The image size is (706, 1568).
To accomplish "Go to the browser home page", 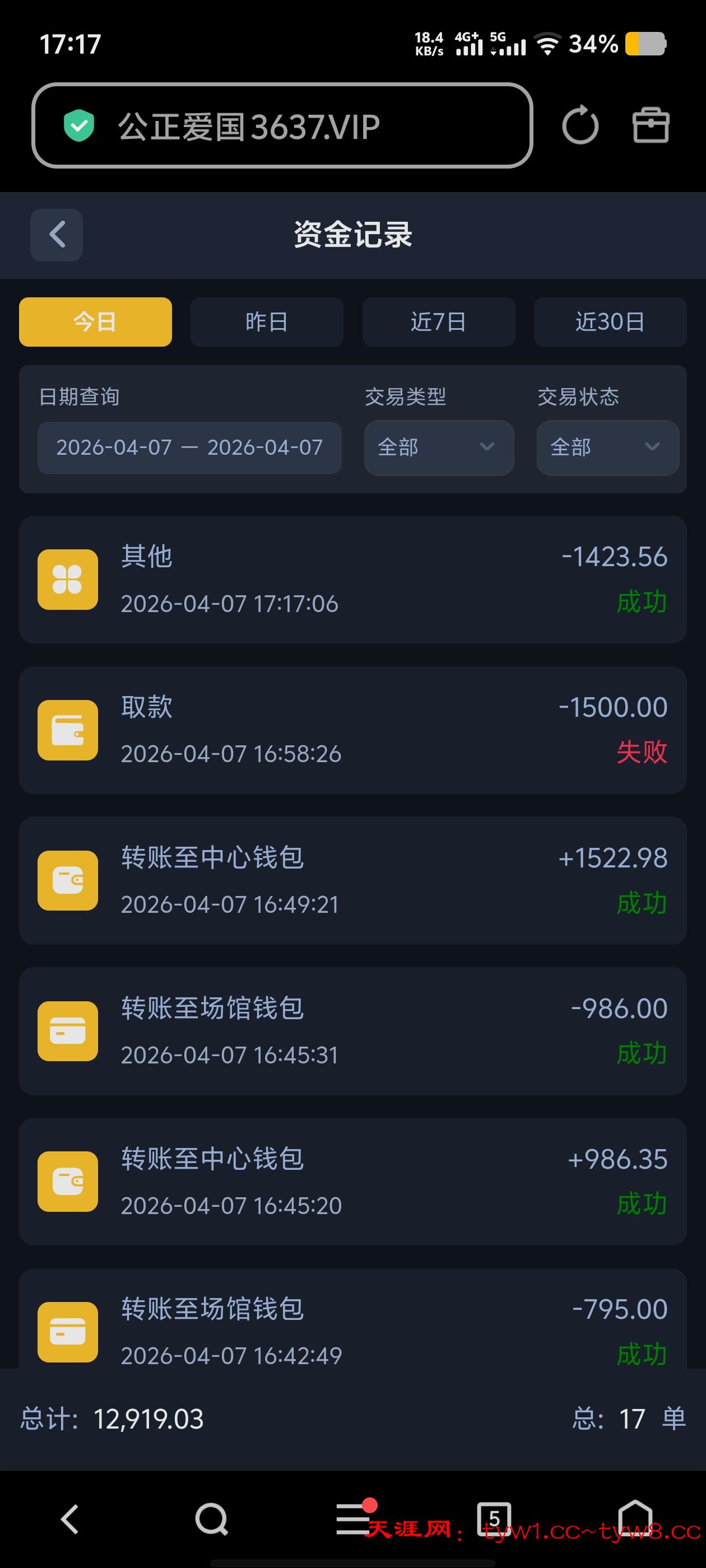I will coord(635,1519).
